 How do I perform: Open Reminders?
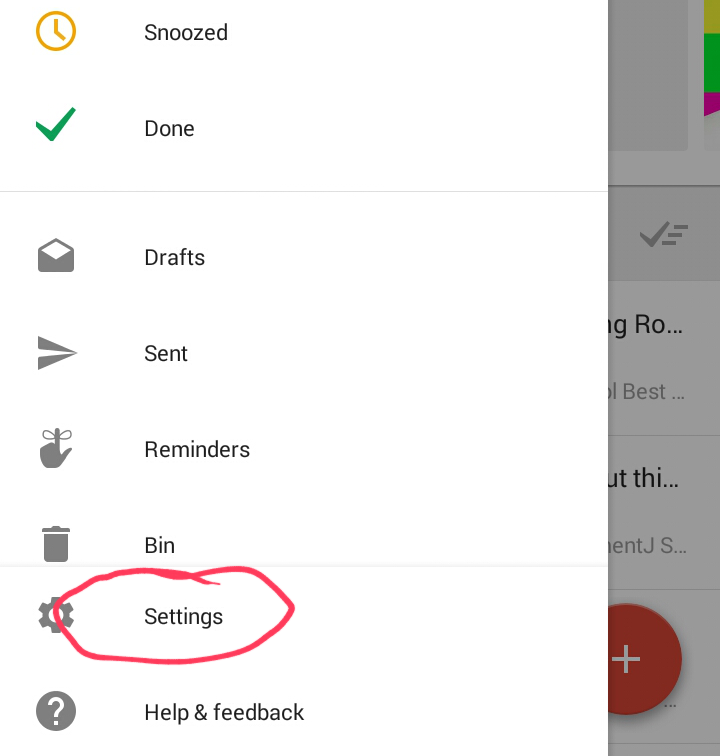[x=197, y=450]
